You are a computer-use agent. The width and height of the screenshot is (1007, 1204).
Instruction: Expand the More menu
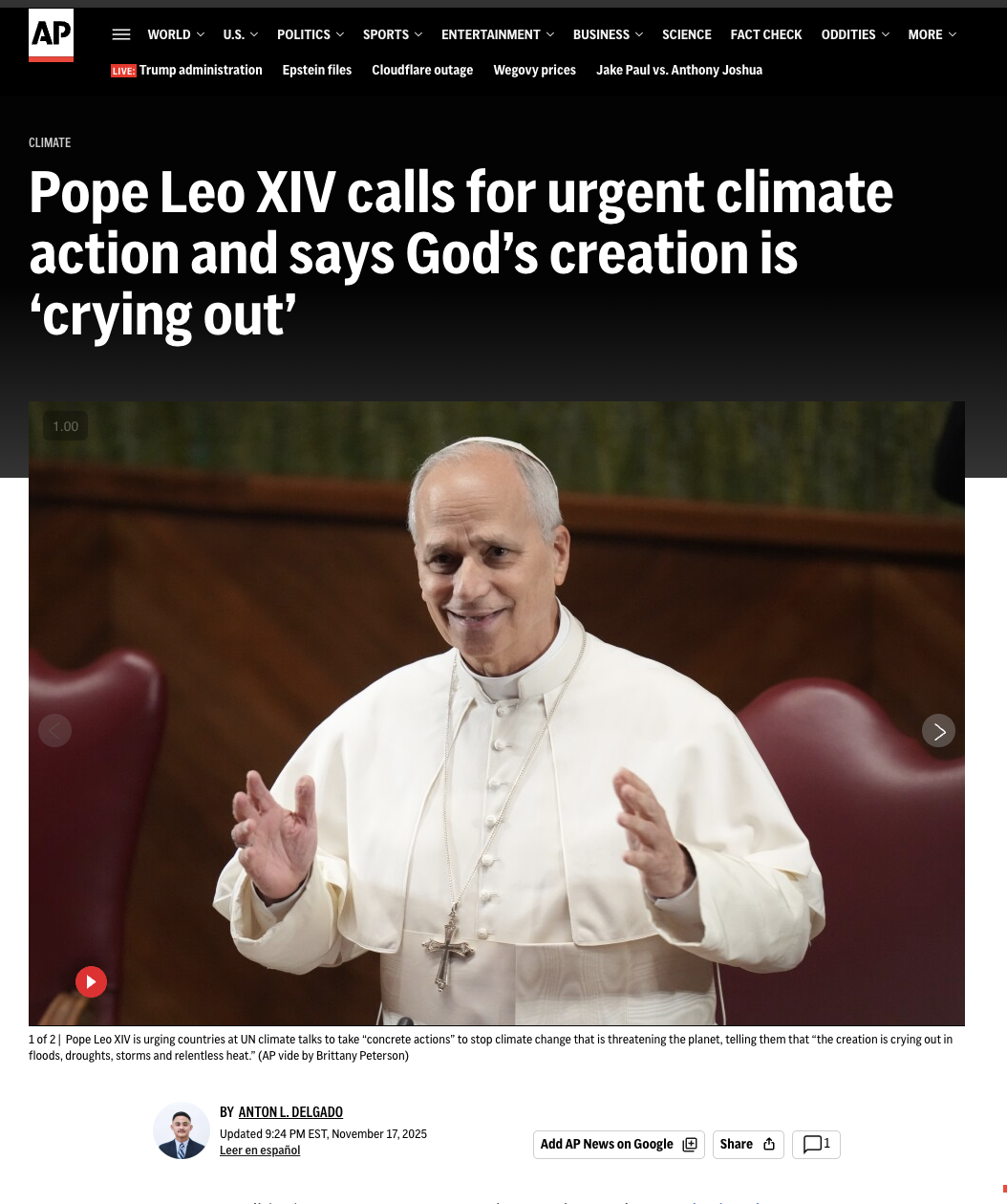932,34
